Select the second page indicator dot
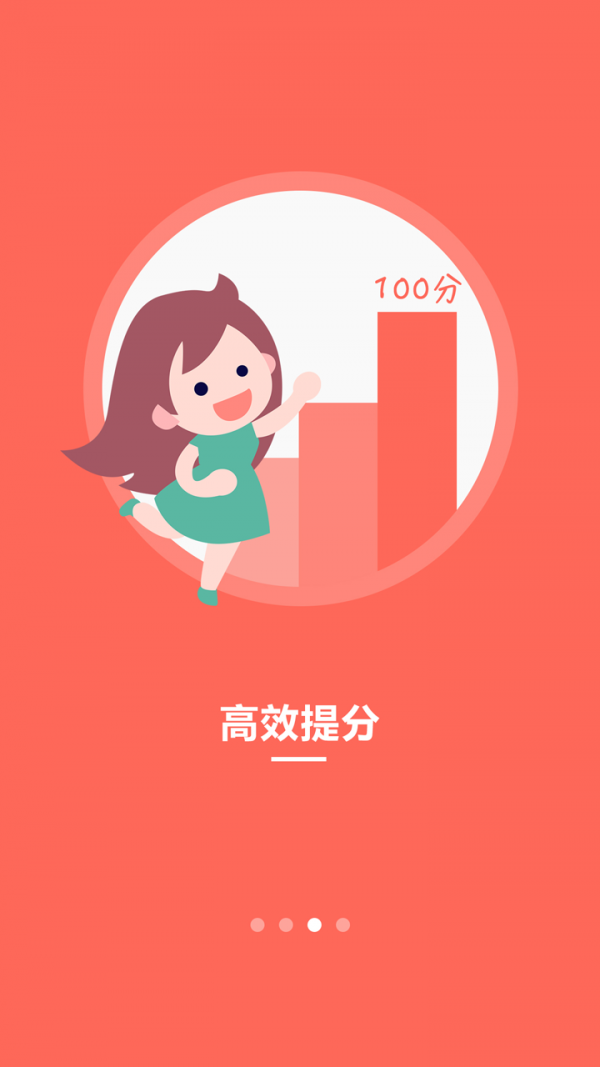Image resolution: width=600 pixels, height=1067 pixels. (286, 925)
